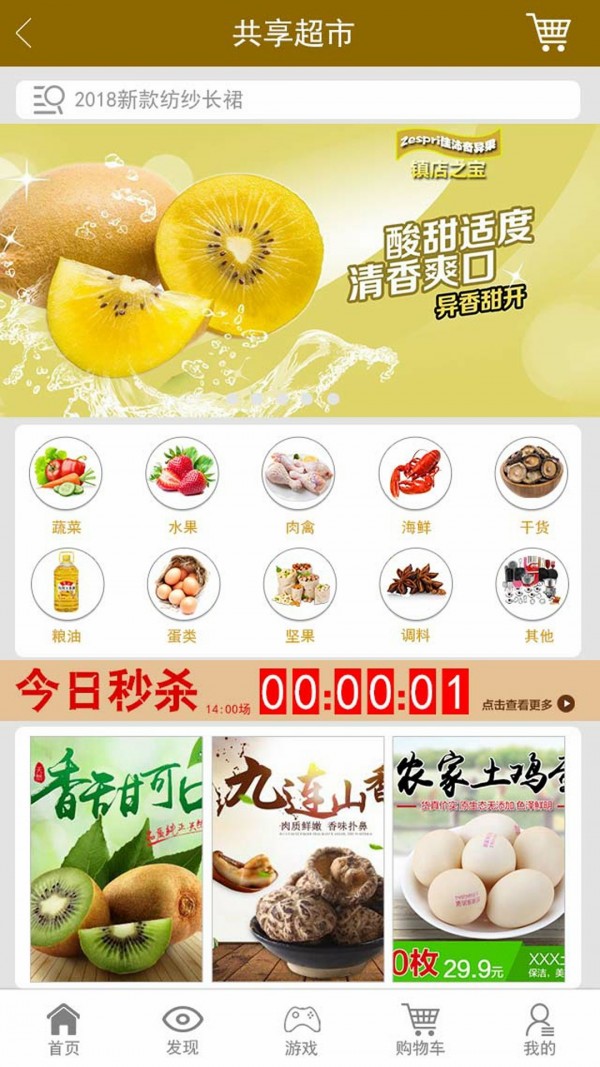Open the mushroom product card
600x1067 pixels.
[298, 859]
